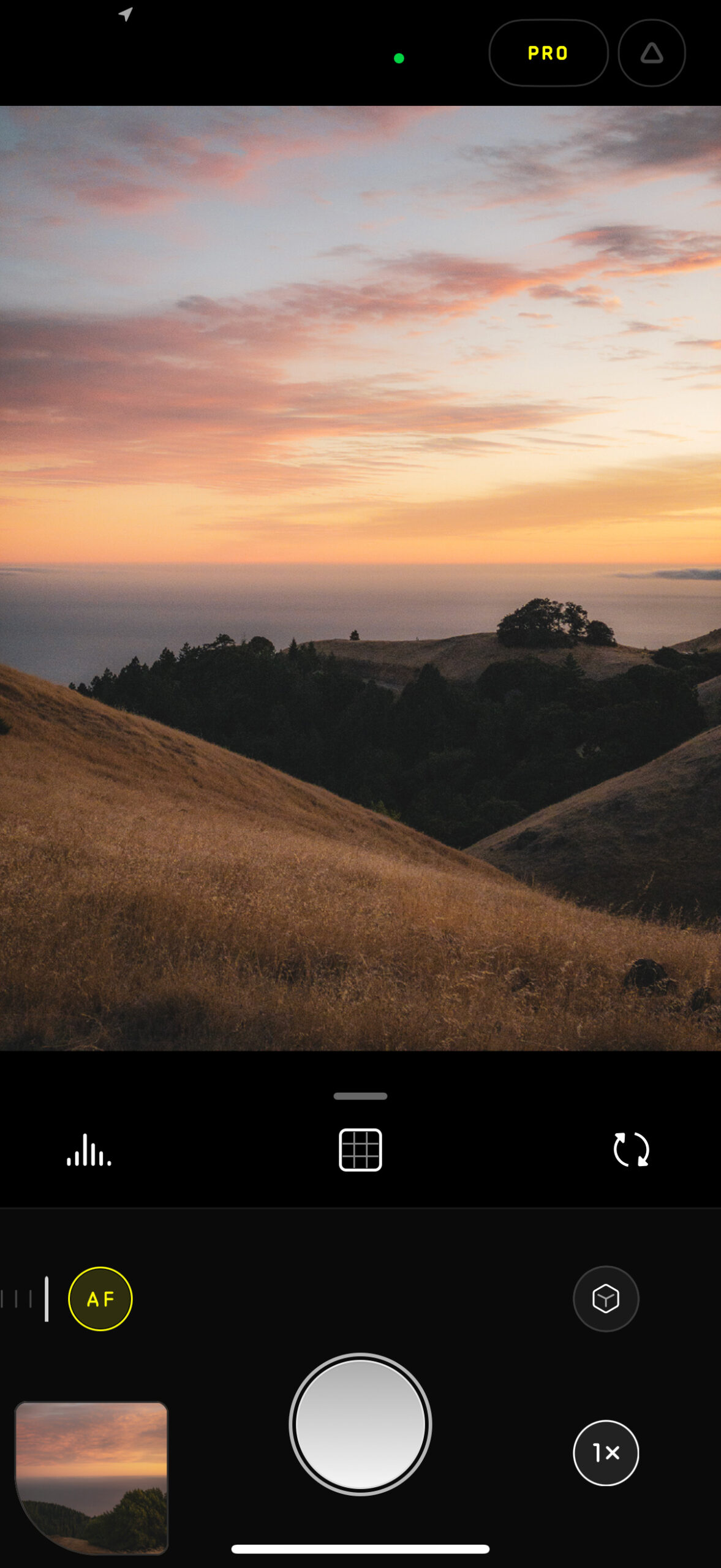
Task: Open the last captured photo thumbnail
Action: [x=91, y=1477]
